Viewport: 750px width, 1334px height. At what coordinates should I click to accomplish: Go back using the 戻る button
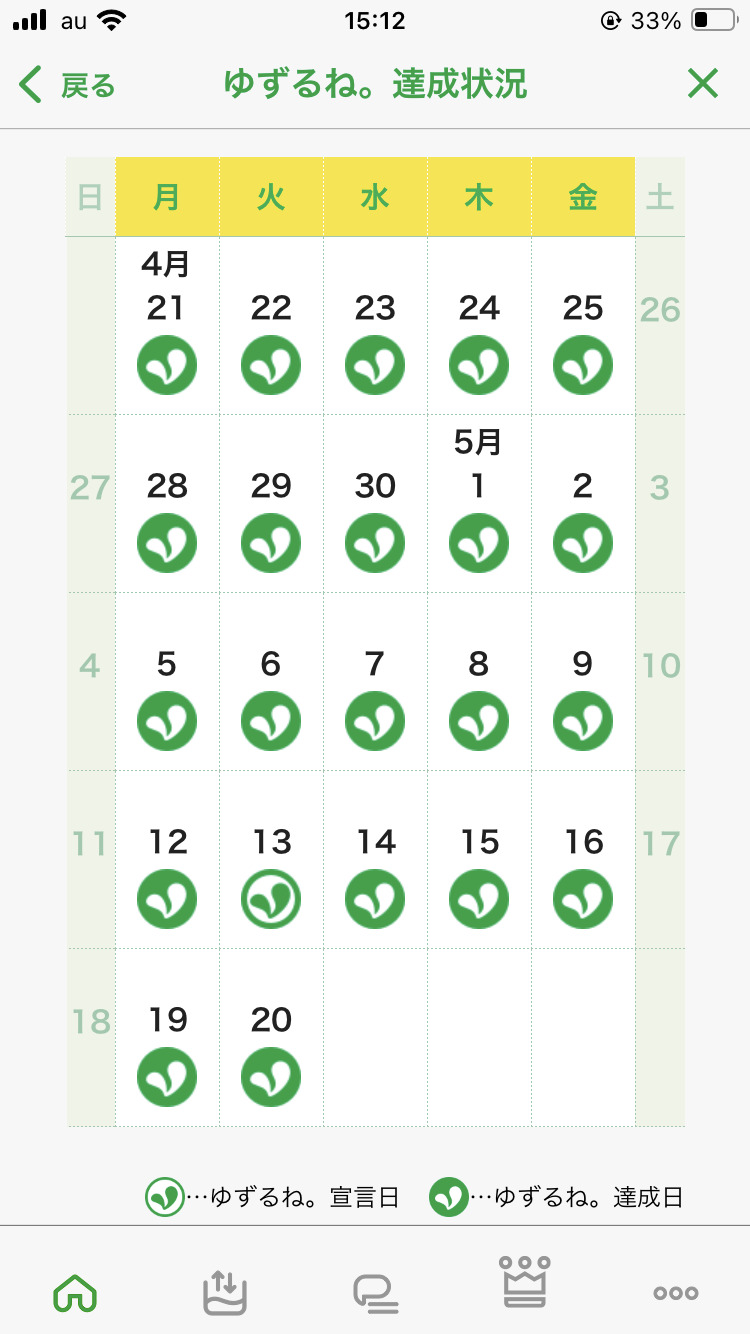68,86
